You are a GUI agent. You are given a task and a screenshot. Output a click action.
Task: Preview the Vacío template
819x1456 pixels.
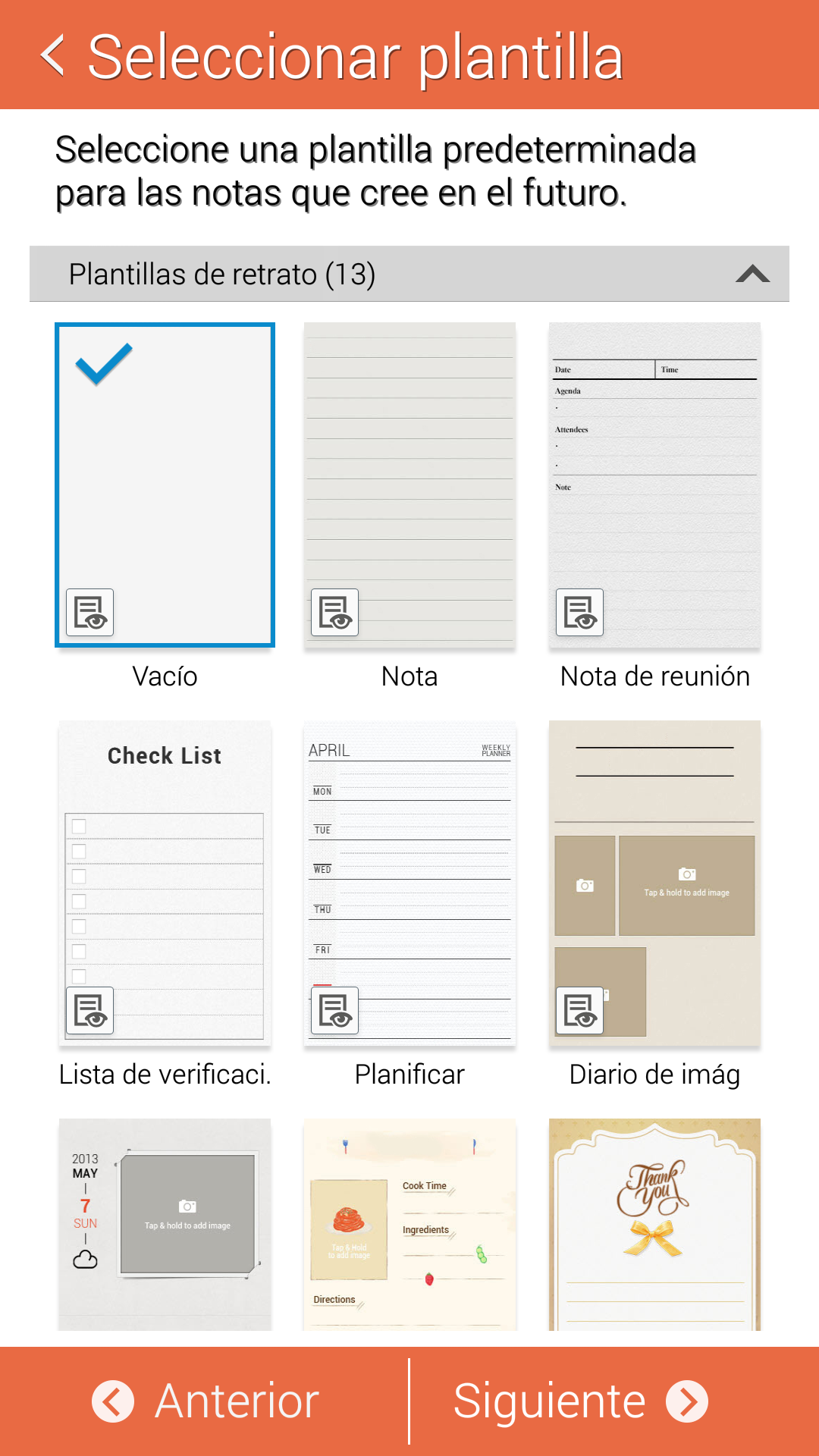coord(90,612)
